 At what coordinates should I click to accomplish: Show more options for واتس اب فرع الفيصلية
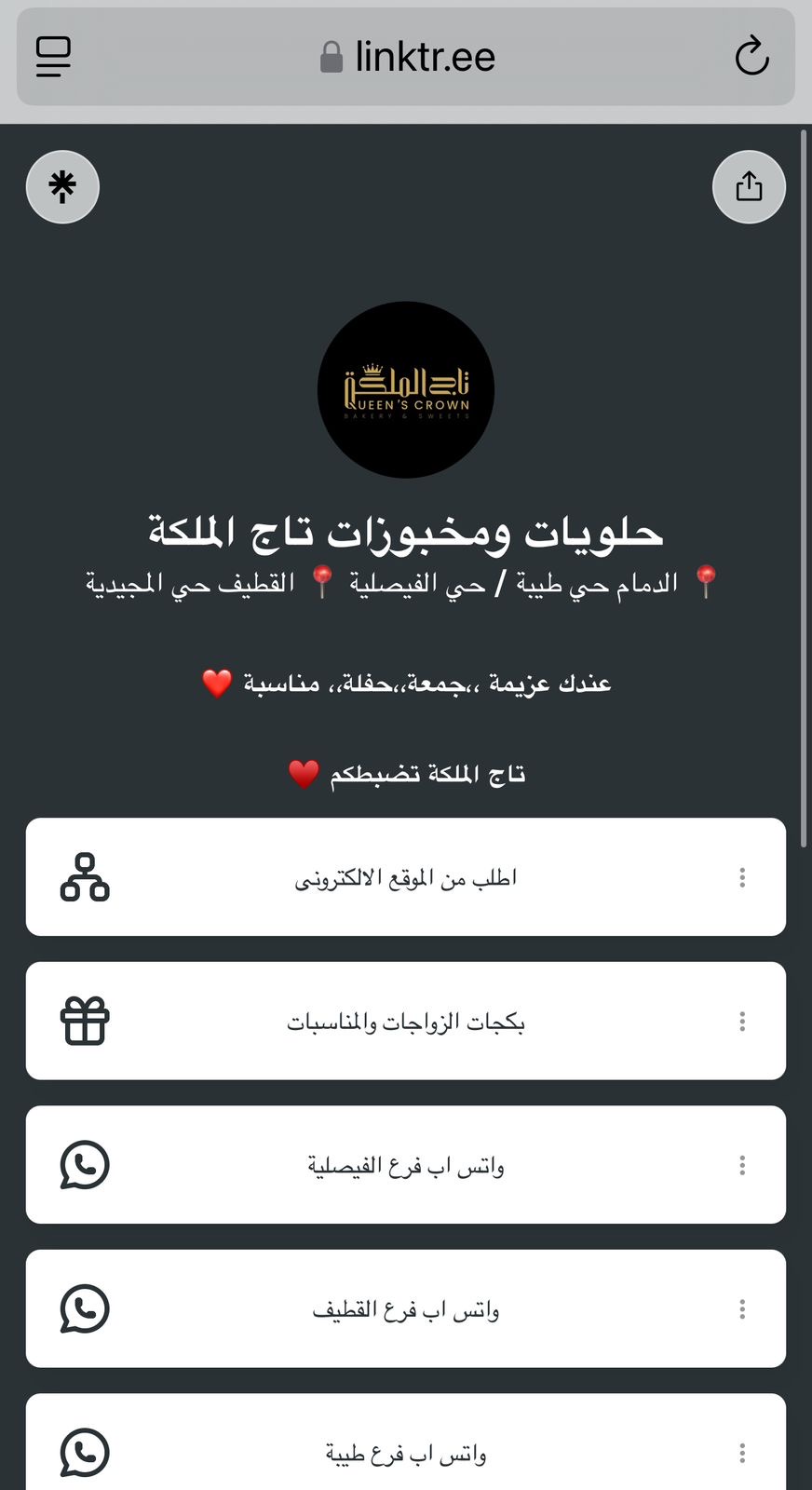[x=742, y=1165]
